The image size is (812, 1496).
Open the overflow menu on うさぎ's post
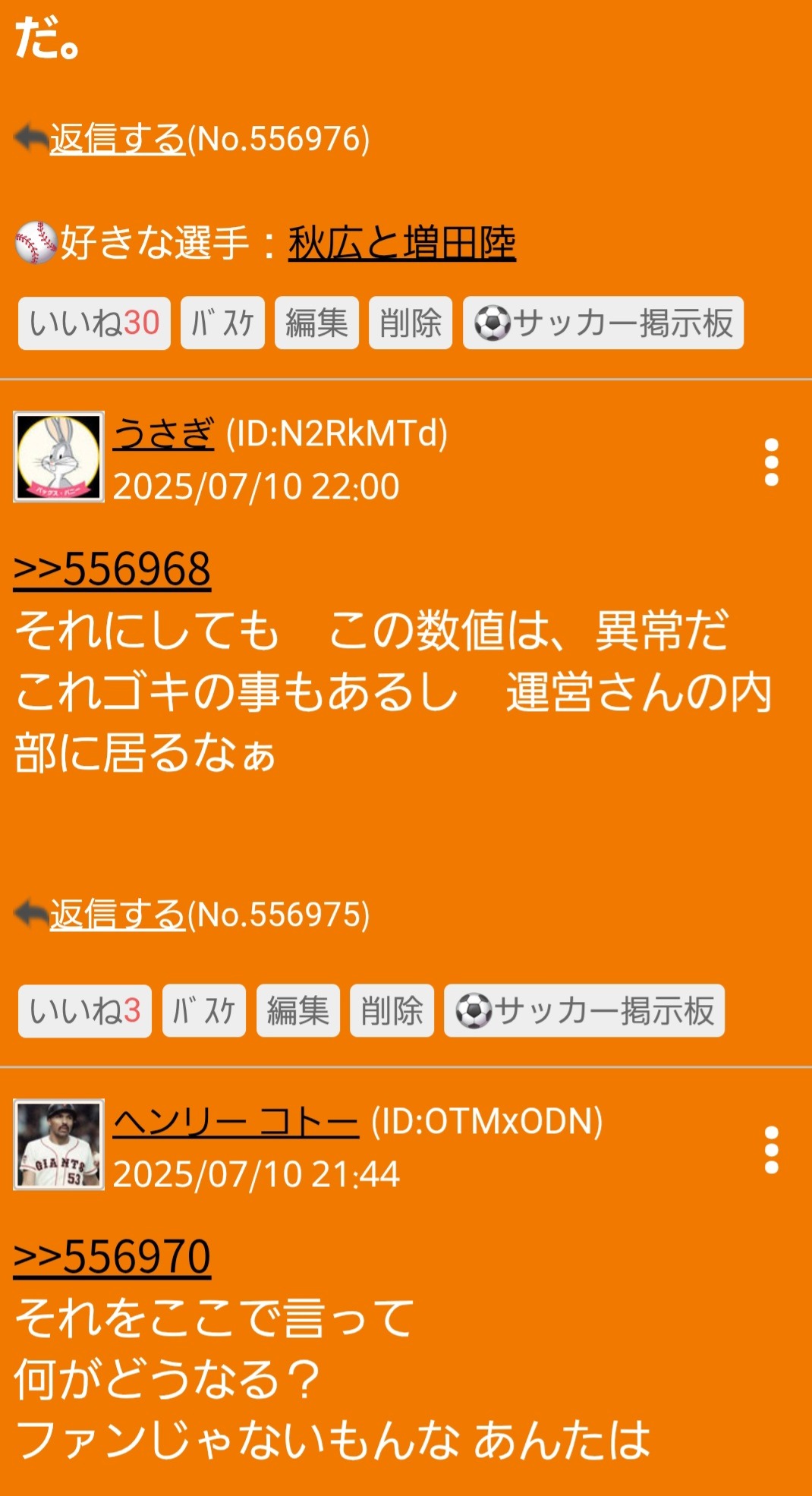point(771,462)
